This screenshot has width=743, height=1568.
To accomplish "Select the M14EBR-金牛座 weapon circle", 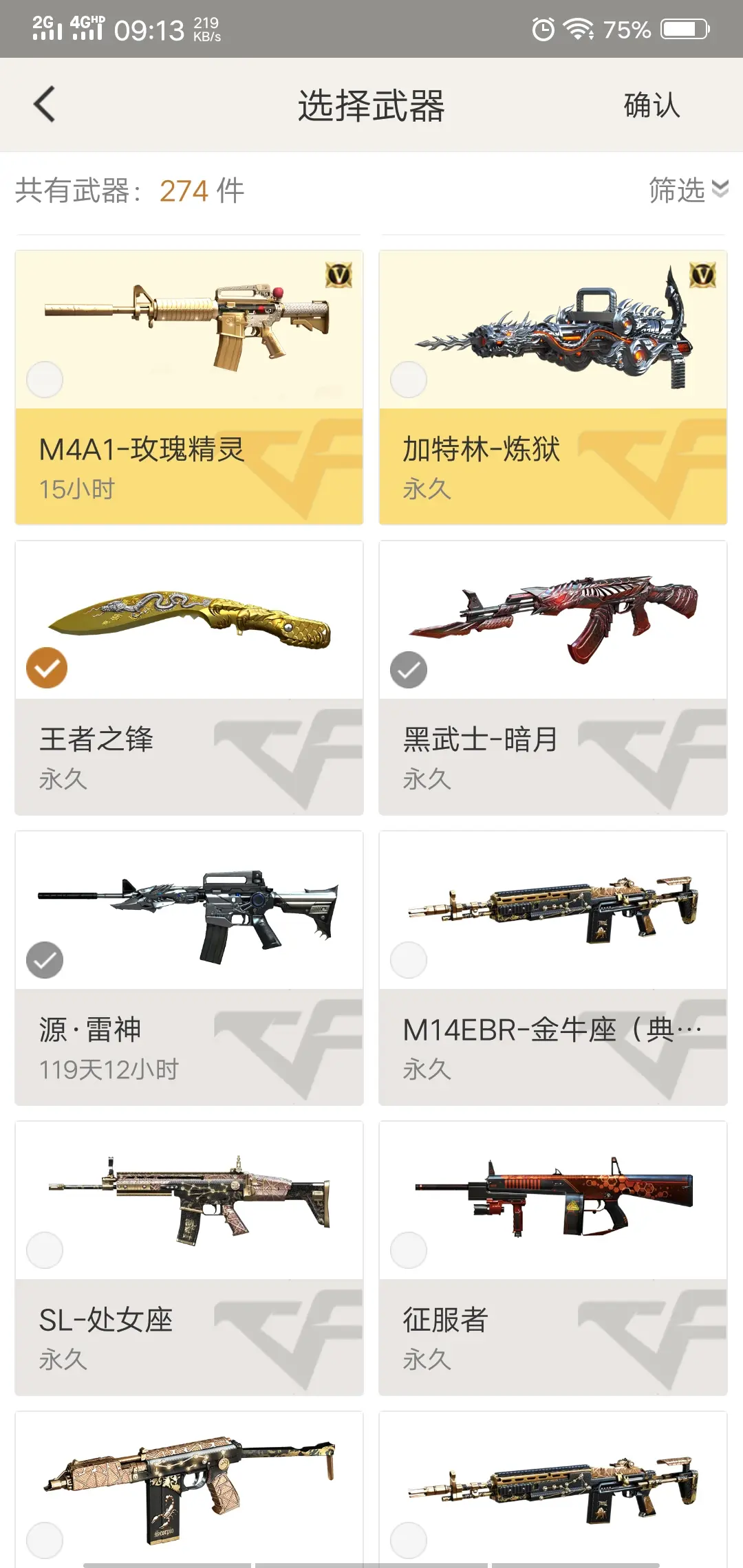I will point(409,960).
